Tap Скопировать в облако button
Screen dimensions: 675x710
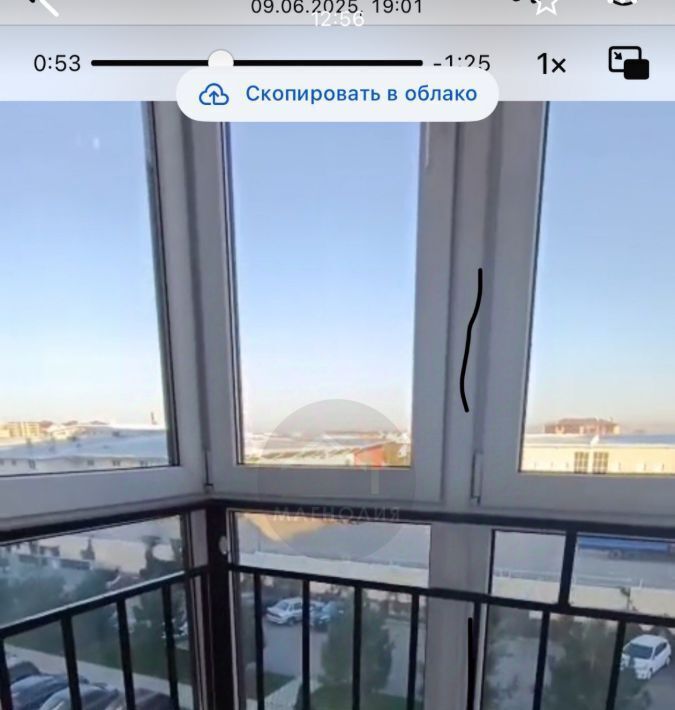tap(337, 94)
